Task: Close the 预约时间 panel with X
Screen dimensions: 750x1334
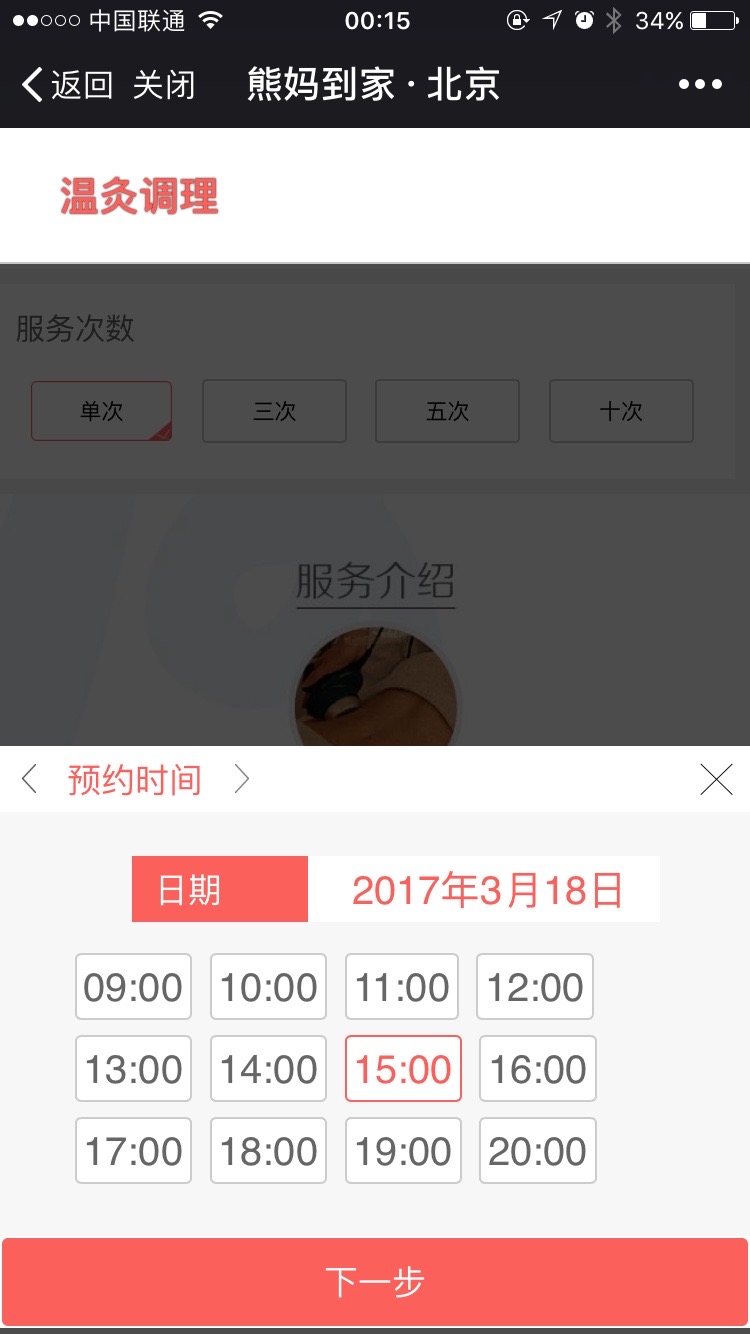Action: pos(716,779)
